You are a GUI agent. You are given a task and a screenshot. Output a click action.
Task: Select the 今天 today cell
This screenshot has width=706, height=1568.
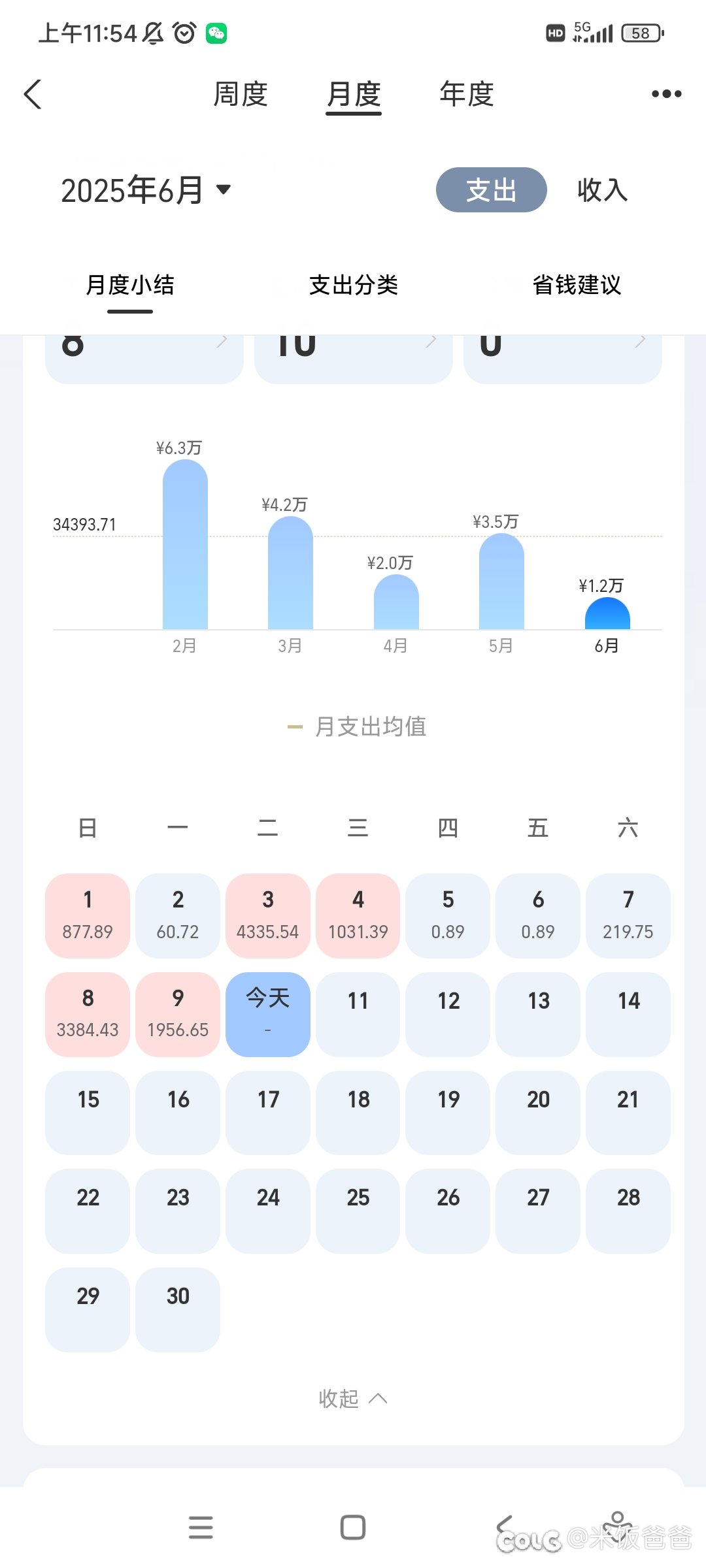tap(268, 1015)
